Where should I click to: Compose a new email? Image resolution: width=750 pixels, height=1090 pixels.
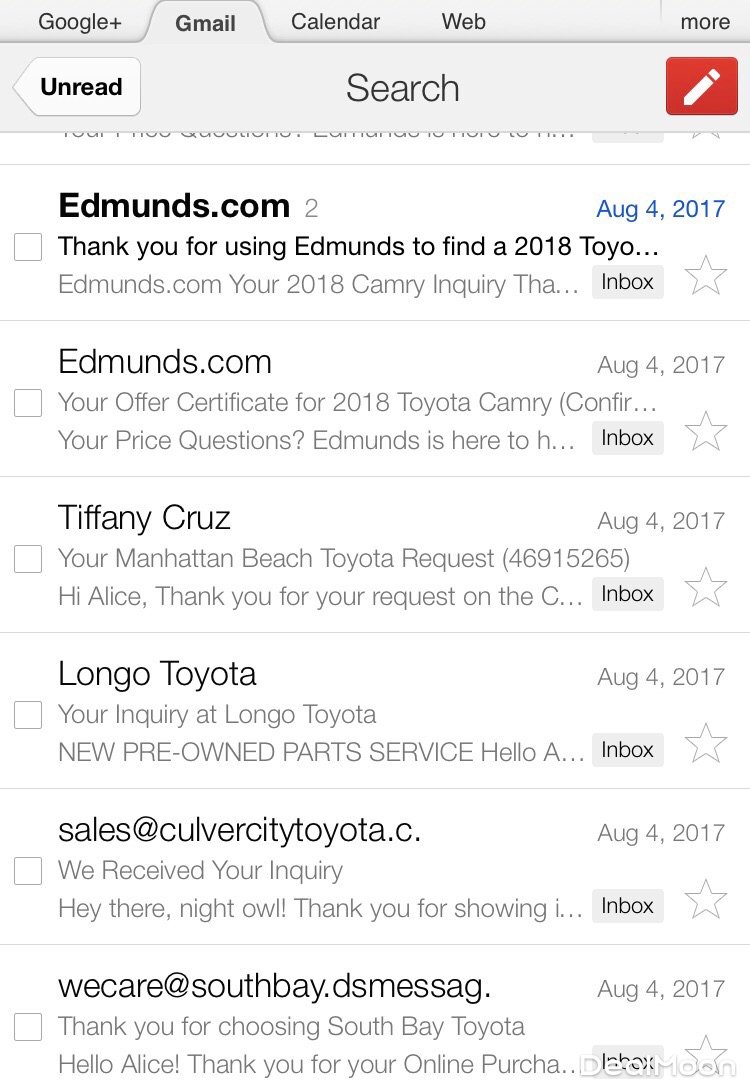tap(701, 87)
